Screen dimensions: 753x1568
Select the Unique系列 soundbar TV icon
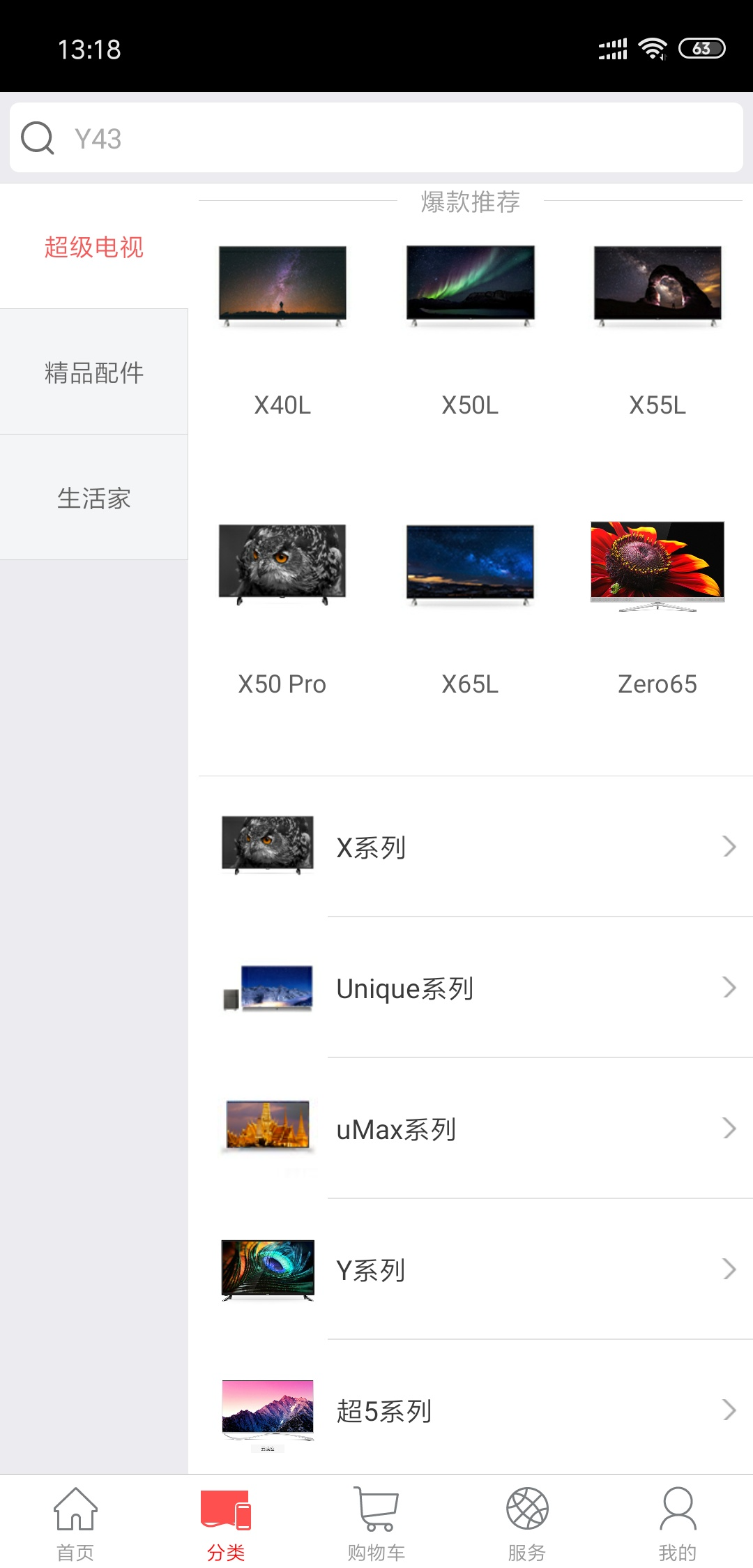[x=268, y=988]
